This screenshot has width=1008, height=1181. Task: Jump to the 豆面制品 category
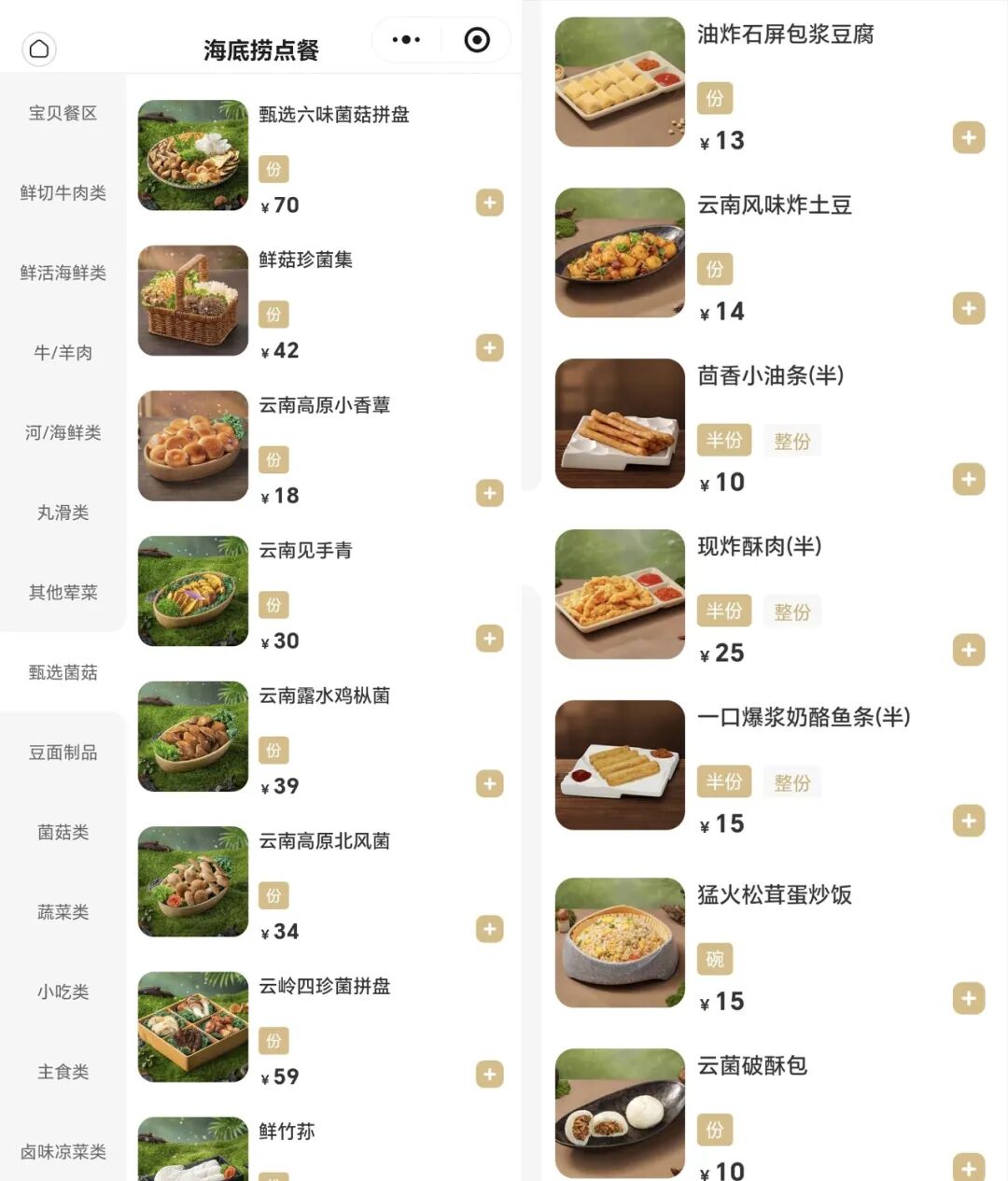click(63, 752)
